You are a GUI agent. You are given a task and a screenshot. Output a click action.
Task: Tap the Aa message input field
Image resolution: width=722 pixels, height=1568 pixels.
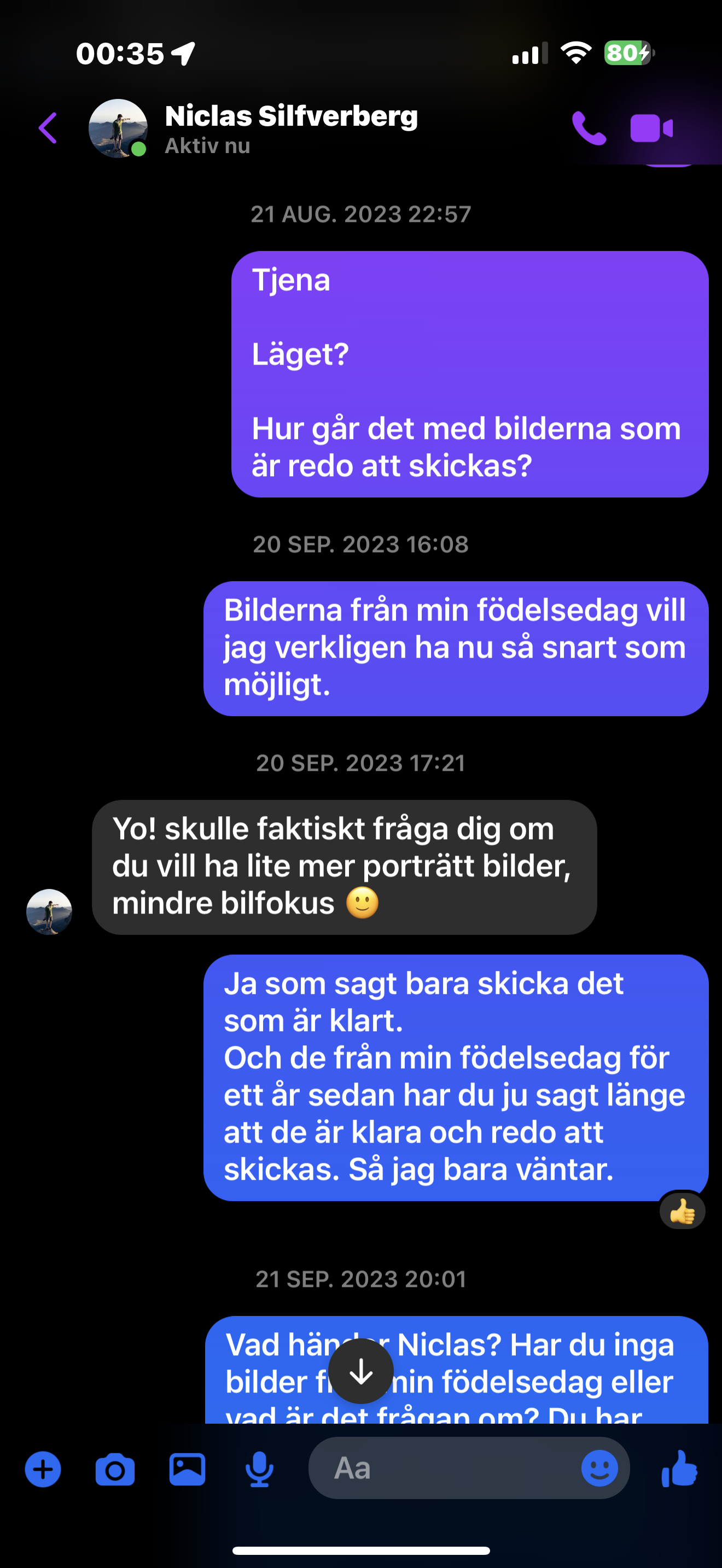[x=444, y=1468]
